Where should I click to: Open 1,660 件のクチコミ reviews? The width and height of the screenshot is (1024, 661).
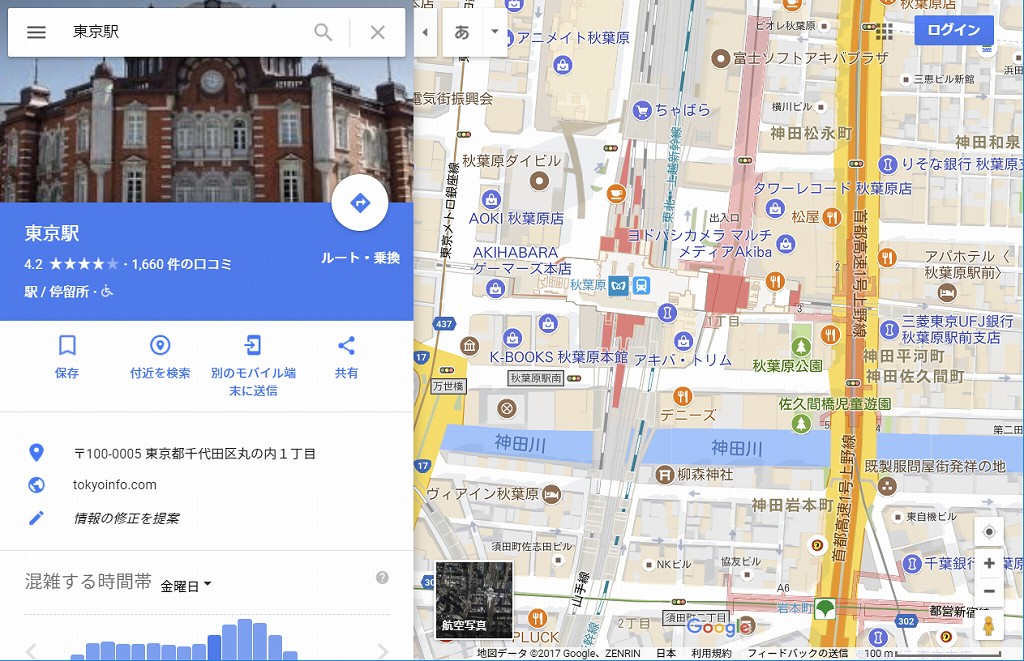point(182,264)
